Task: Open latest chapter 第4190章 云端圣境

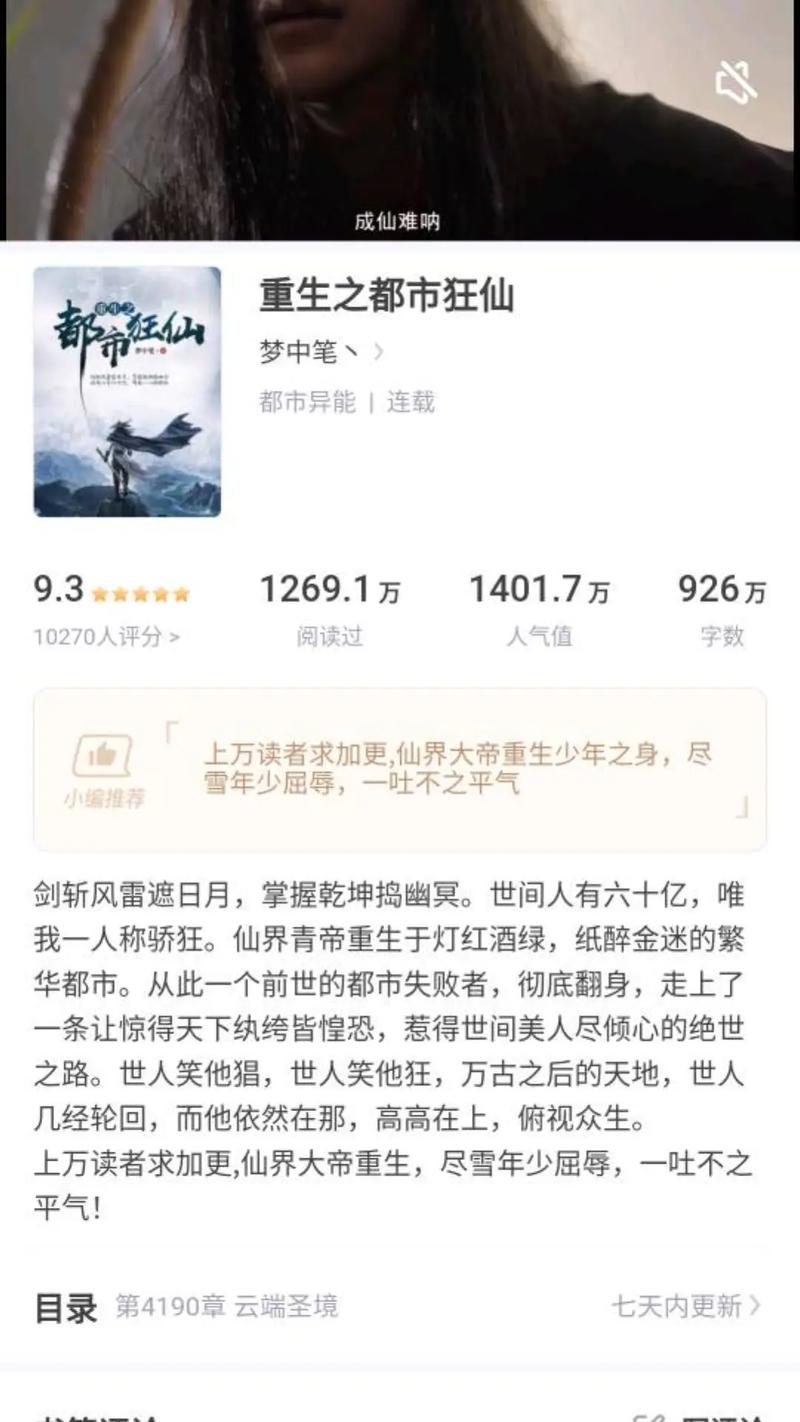Action: (x=225, y=1302)
